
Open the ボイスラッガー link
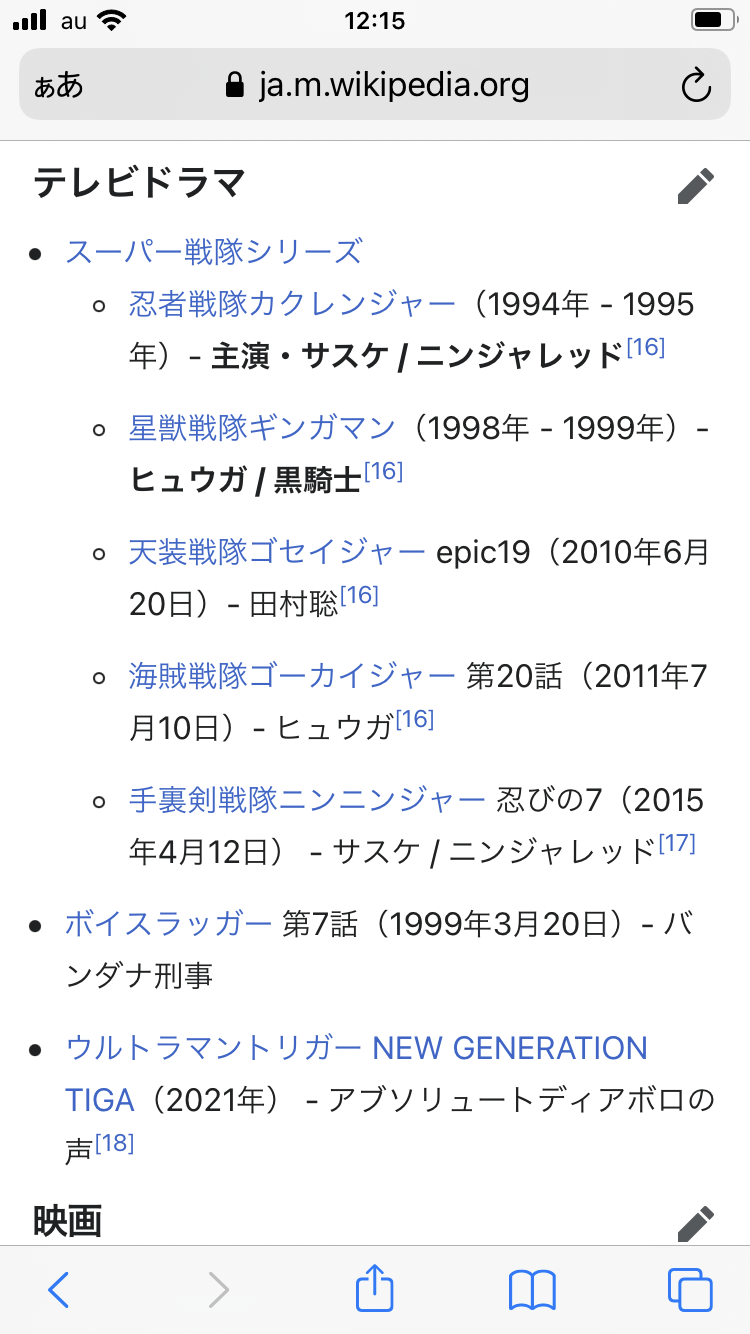(x=168, y=924)
